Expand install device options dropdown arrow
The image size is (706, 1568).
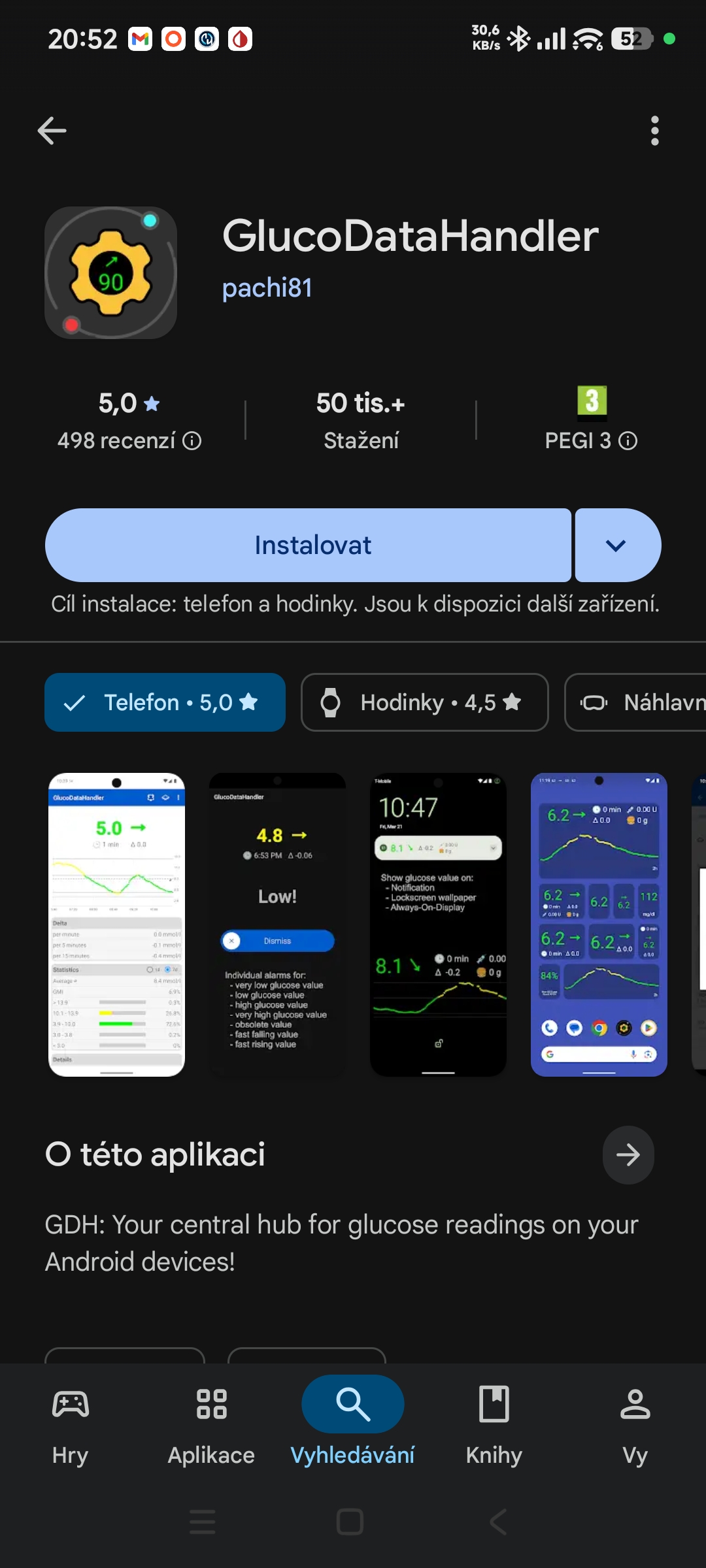[x=616, y=546]
